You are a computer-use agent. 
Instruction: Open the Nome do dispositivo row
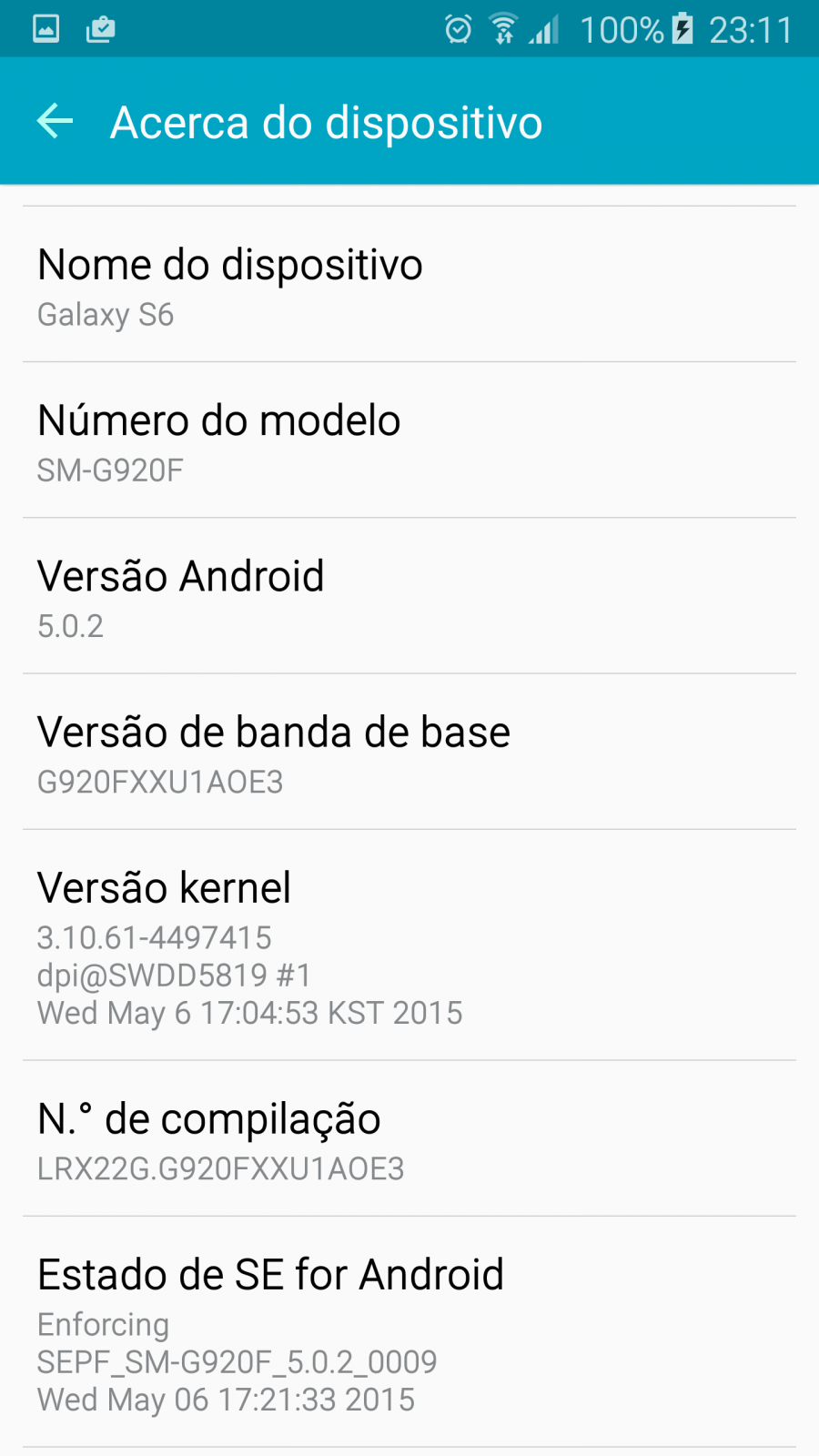[x=409, y=285]
